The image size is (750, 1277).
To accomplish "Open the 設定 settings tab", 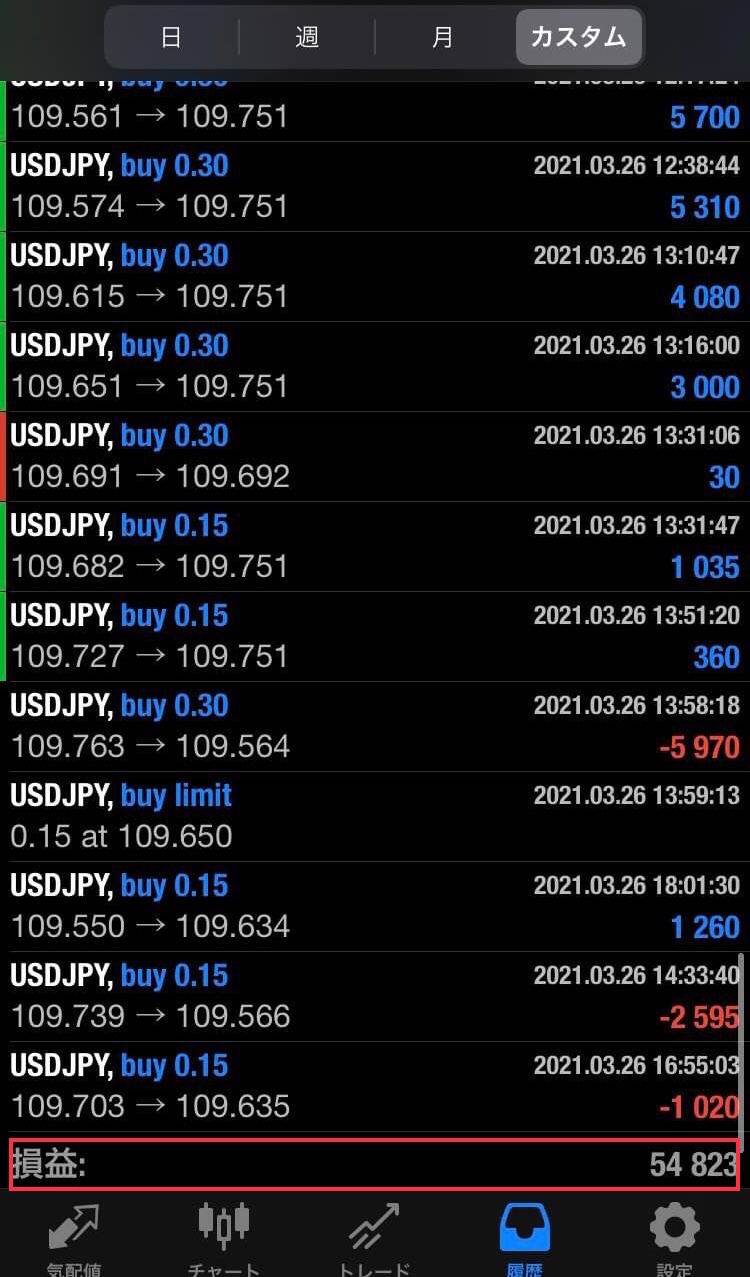I will tap(675, 1238).
